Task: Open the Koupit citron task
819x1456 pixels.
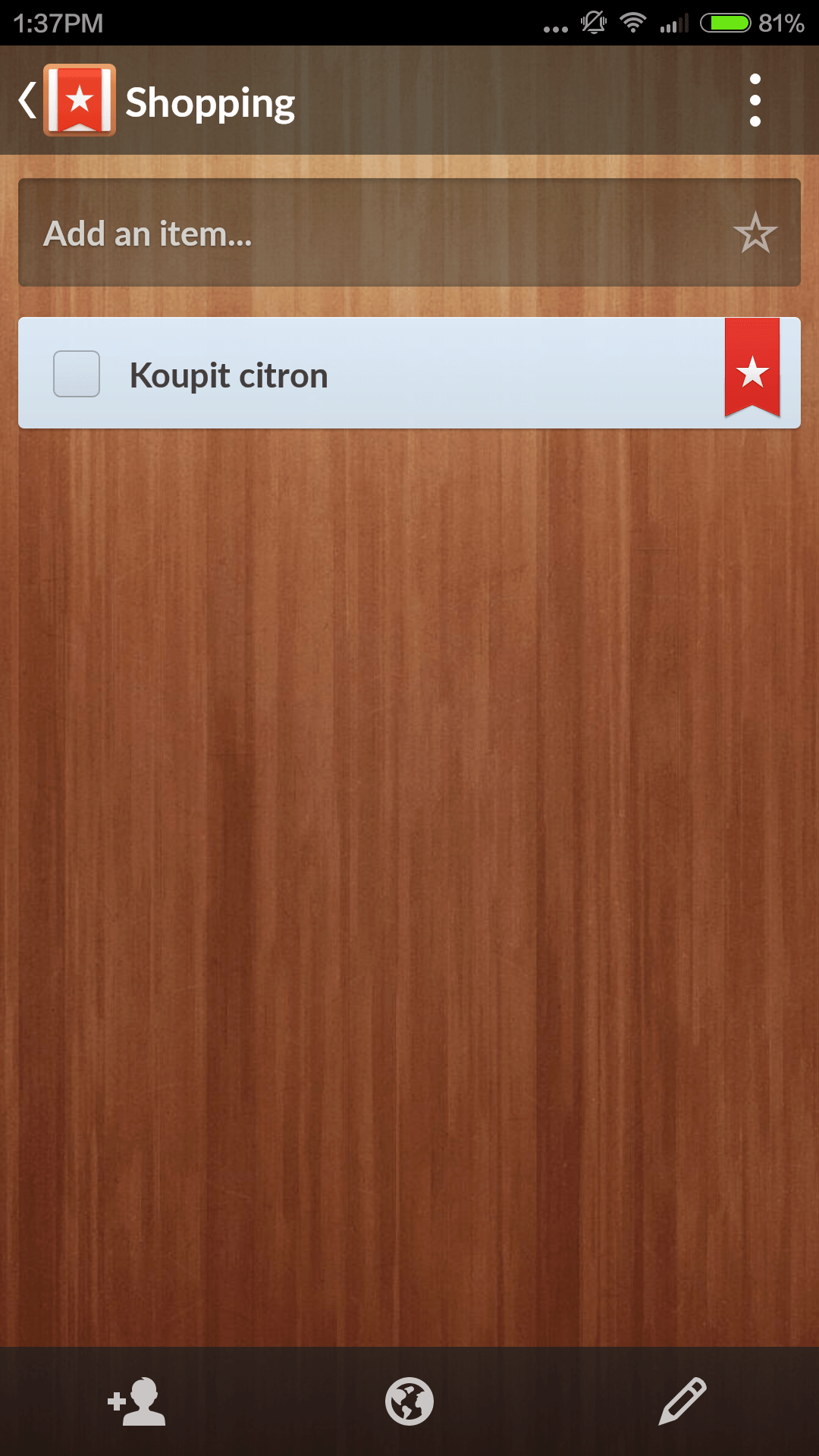Action: click(409, 373)
